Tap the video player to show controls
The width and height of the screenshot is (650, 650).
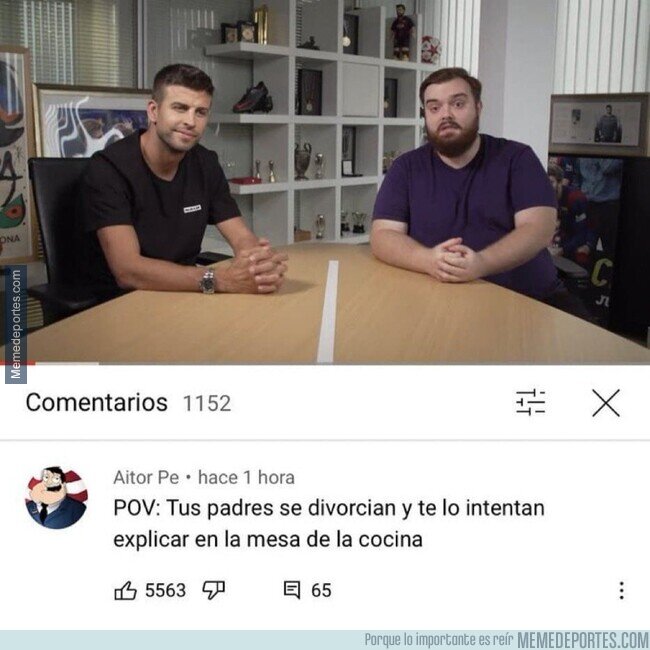325,182
